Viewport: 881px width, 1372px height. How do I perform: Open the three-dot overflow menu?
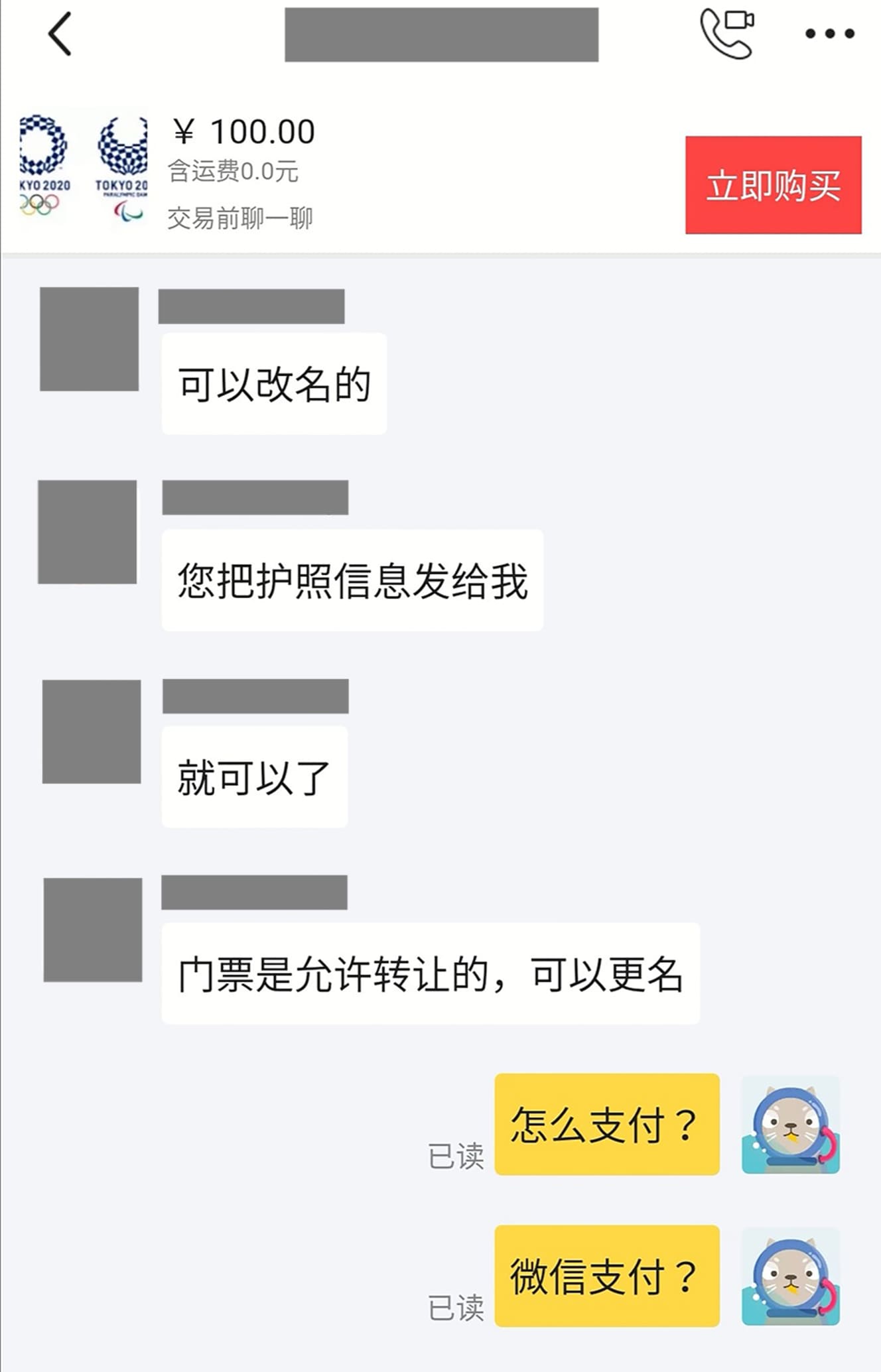(829, 34)
